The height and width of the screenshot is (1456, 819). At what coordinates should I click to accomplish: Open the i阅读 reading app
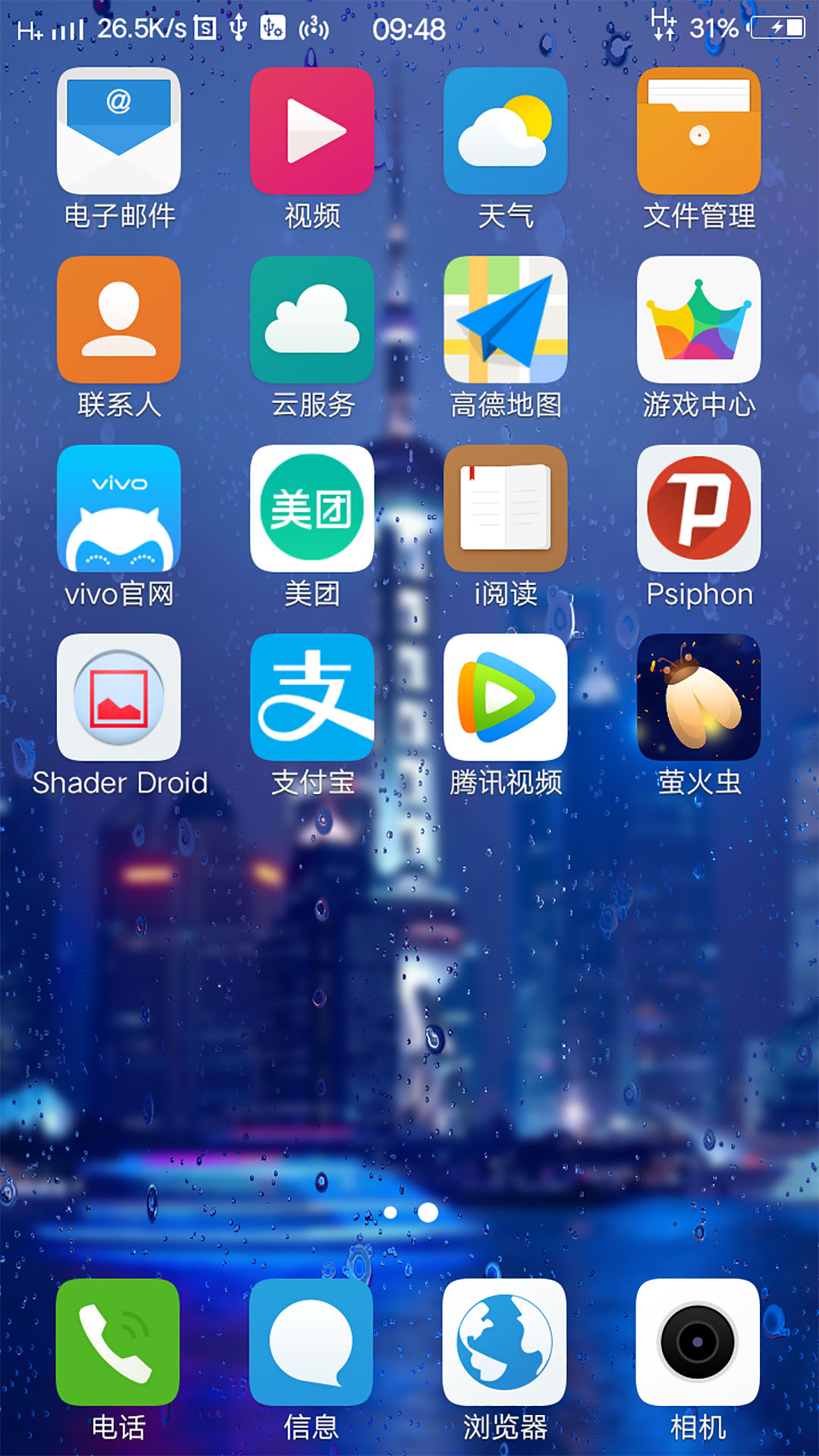coord(506,510)
